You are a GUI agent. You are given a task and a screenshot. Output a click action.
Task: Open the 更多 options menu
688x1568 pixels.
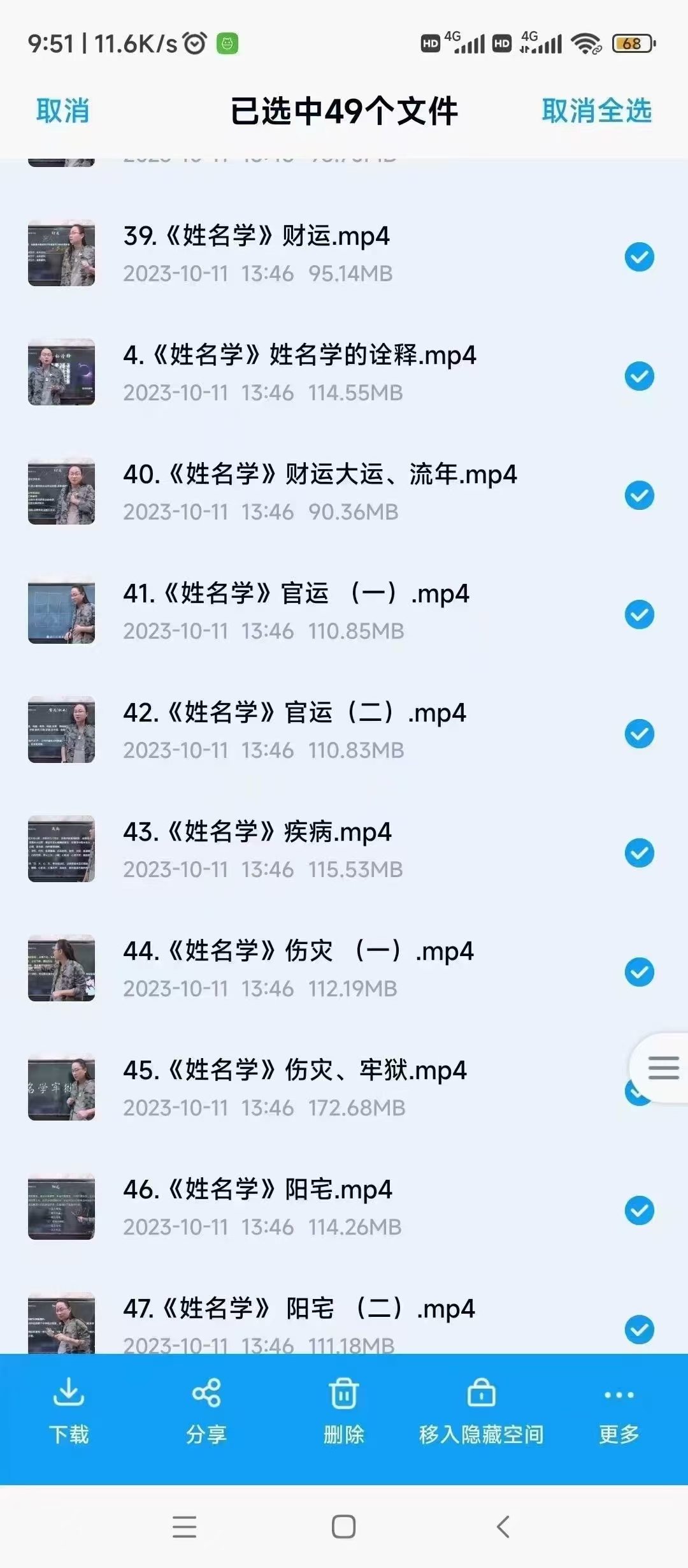619,1410
